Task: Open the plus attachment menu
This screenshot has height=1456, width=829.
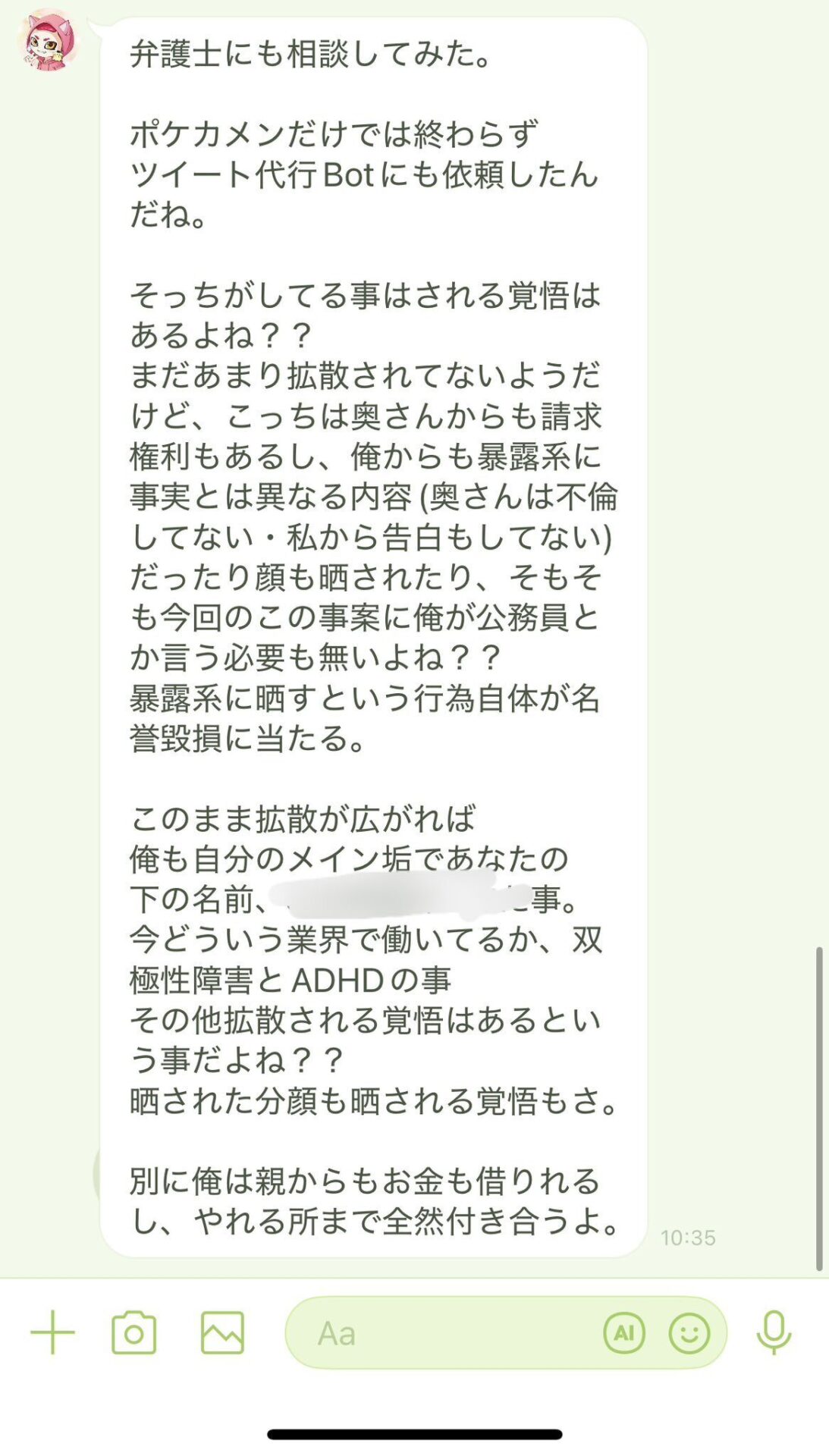Action: pos(52,1332)
